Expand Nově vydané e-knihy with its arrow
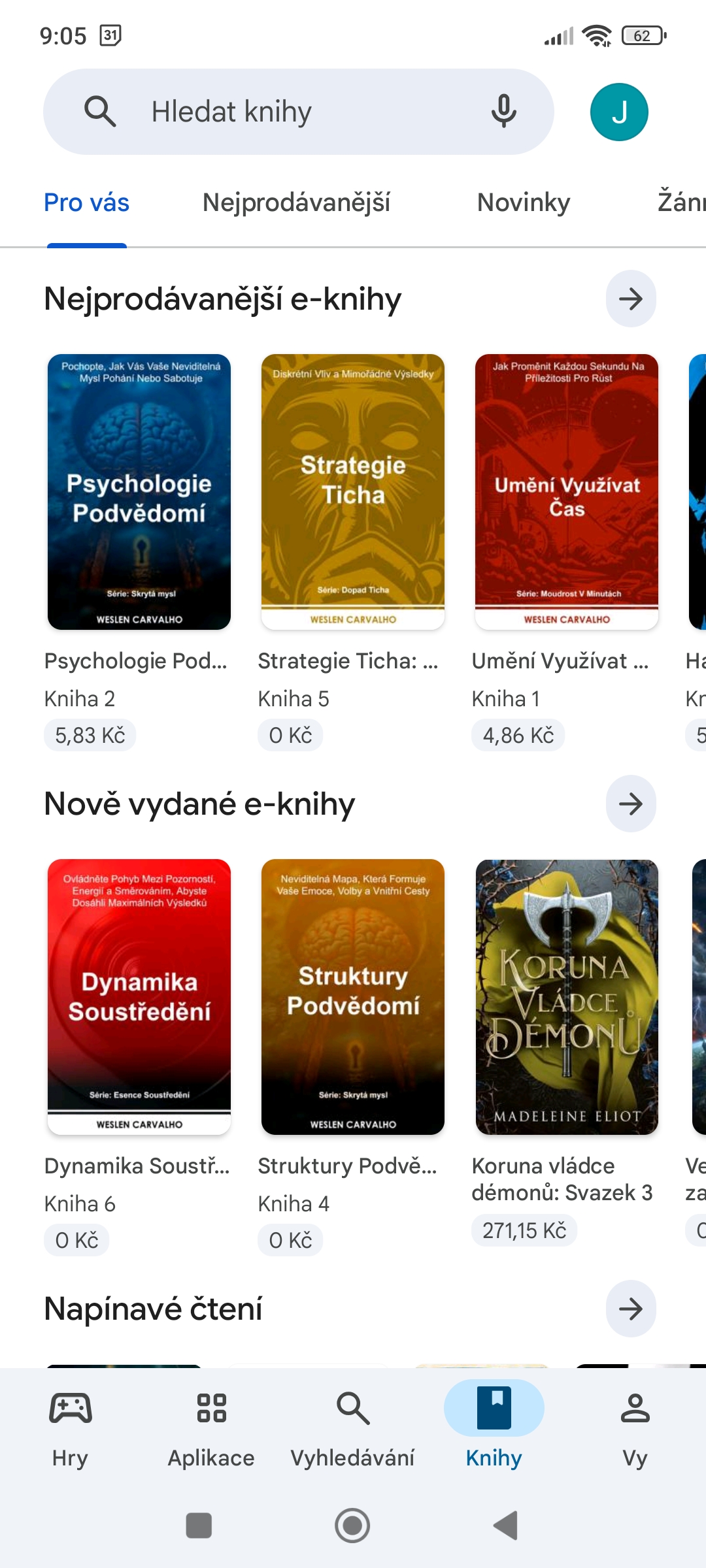This screenshot has height=1568, width=706. (630, 804)
